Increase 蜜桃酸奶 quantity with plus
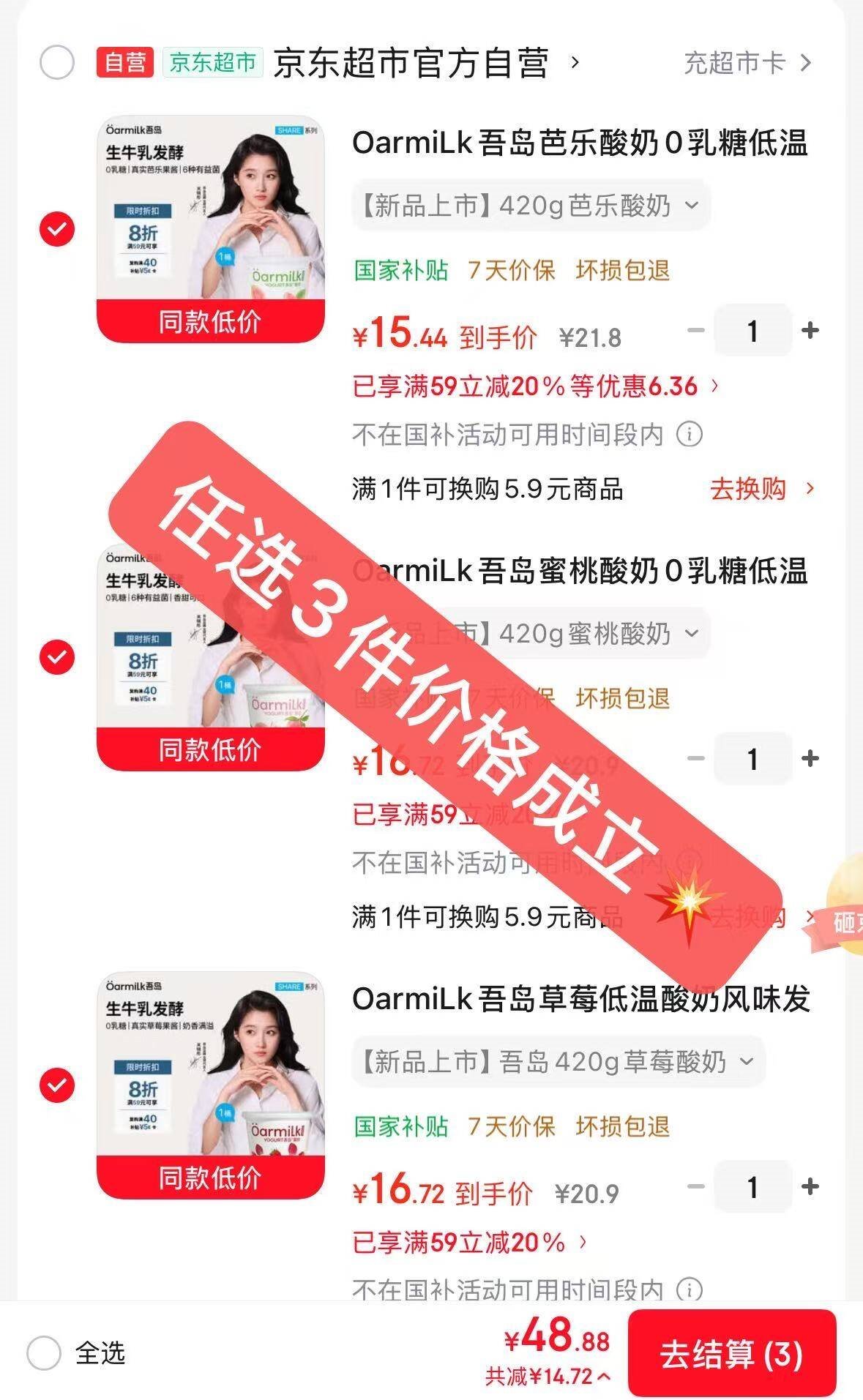 pos(810,759)
